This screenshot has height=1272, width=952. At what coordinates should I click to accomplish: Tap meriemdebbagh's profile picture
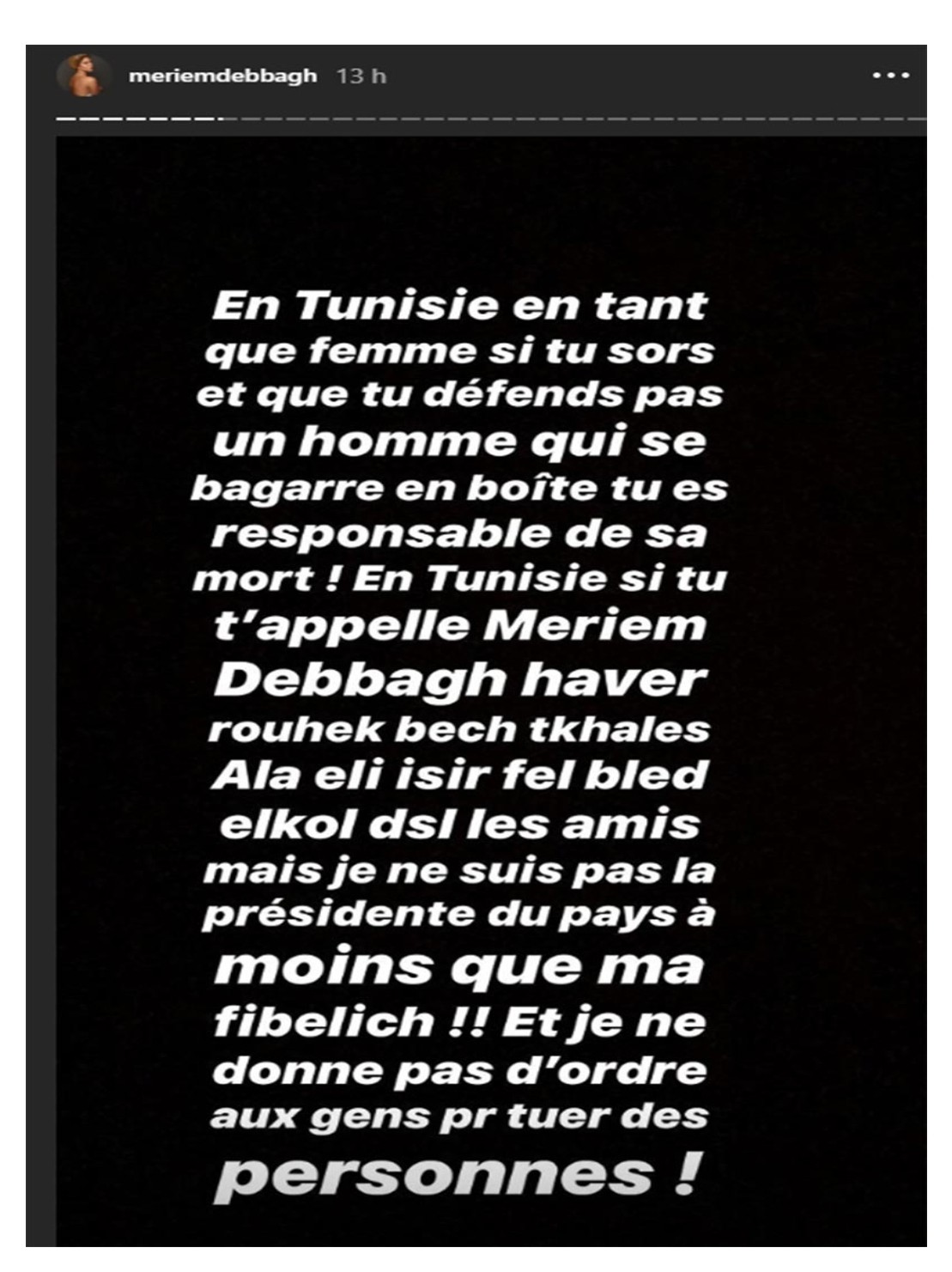(x=83, y=76)
